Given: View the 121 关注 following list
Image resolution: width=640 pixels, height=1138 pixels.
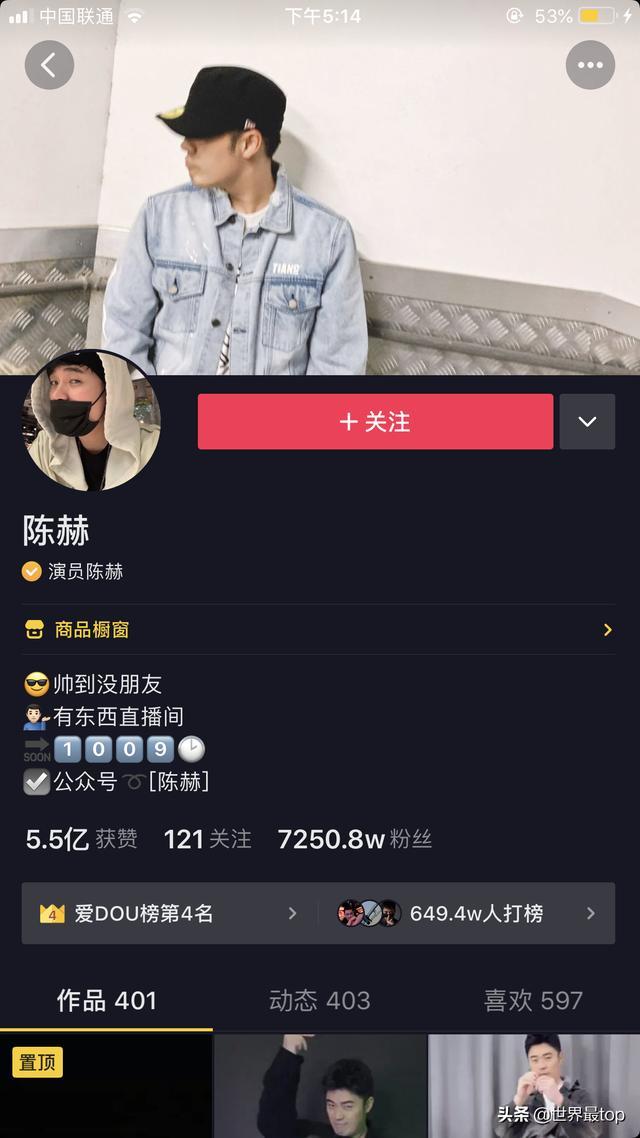Looking at the screenshot, I should coord(208,840).
